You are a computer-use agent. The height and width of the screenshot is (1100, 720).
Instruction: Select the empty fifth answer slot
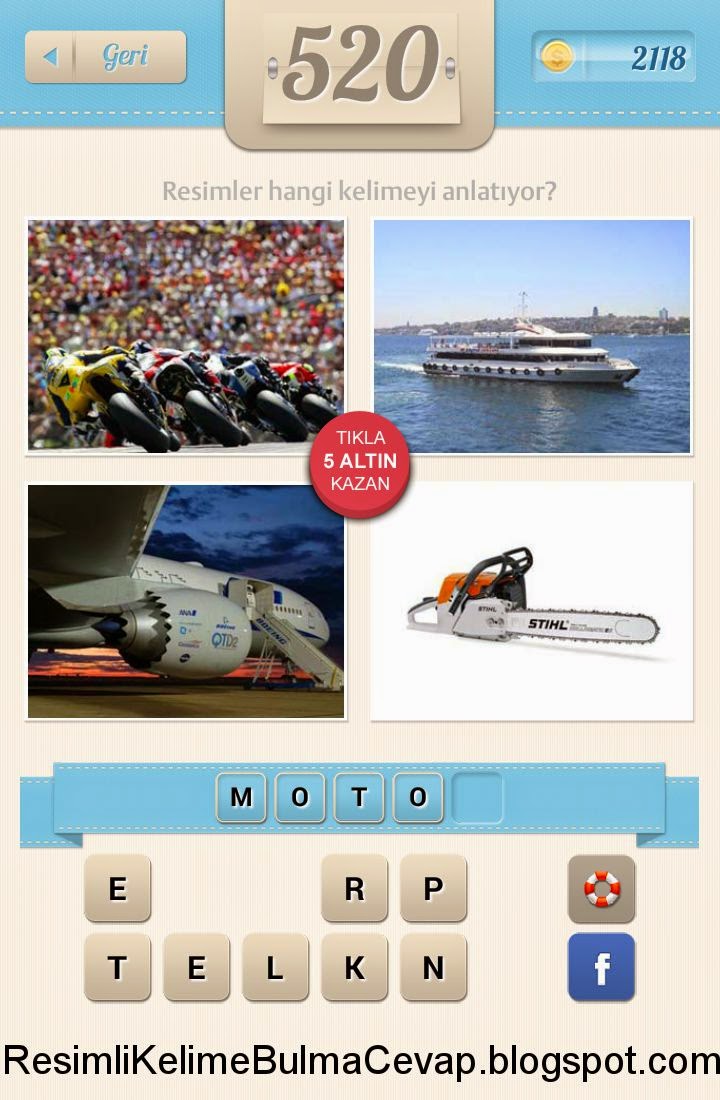[477, 797]
